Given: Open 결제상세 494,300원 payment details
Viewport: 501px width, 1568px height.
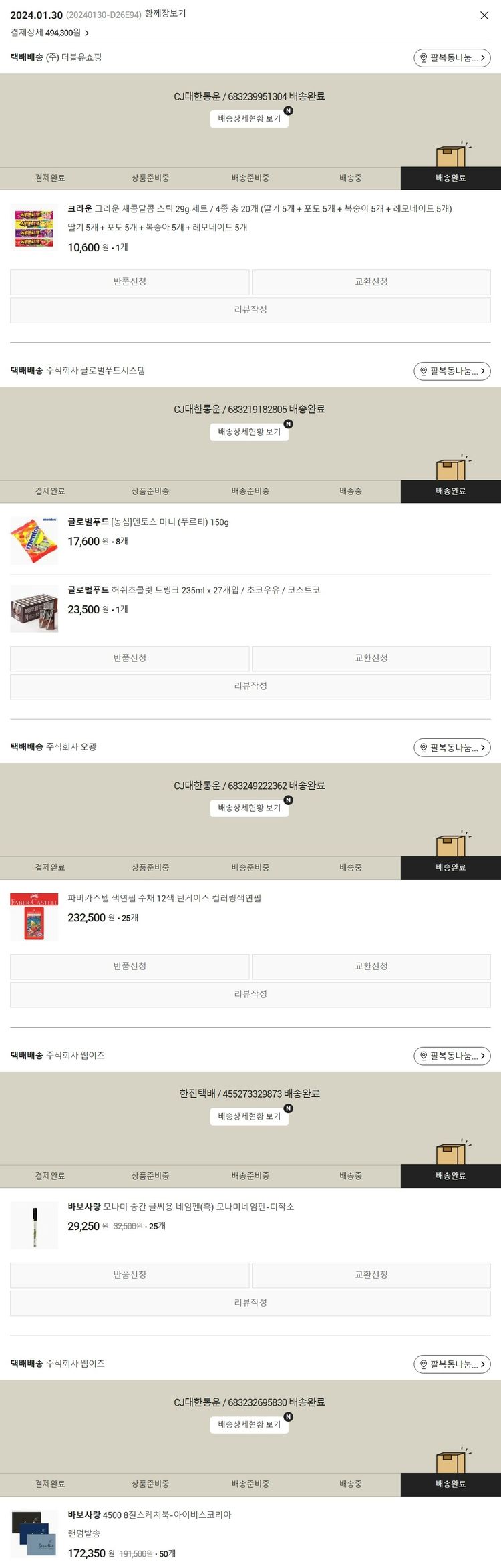Looking at the screenshot, I should click(x=49, y=33).
